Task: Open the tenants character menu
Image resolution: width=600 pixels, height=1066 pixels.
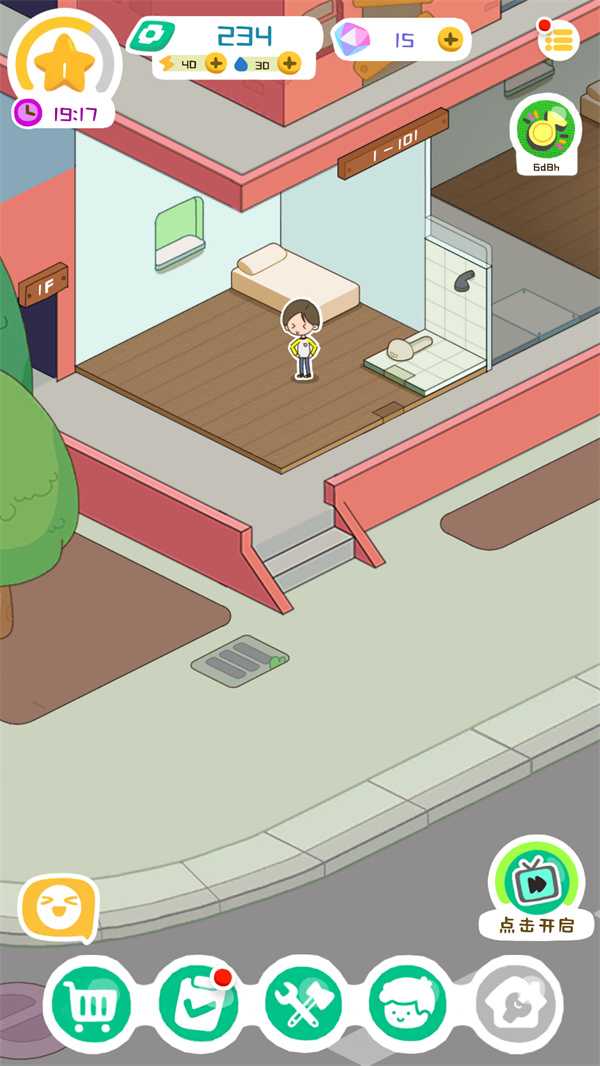Action: point(408,1002)
